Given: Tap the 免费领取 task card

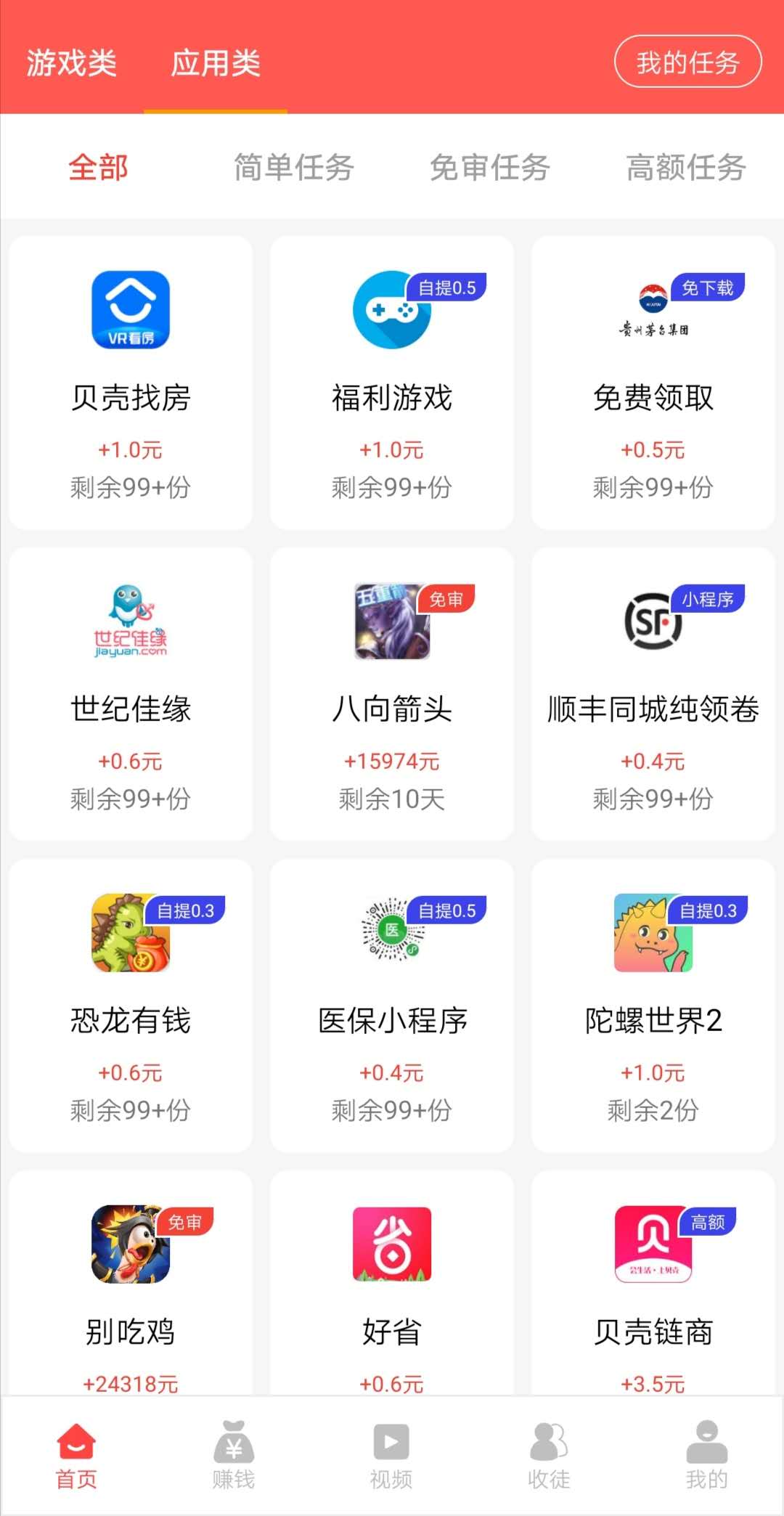Looking at the screenshot, I should (x=653, y=382).
